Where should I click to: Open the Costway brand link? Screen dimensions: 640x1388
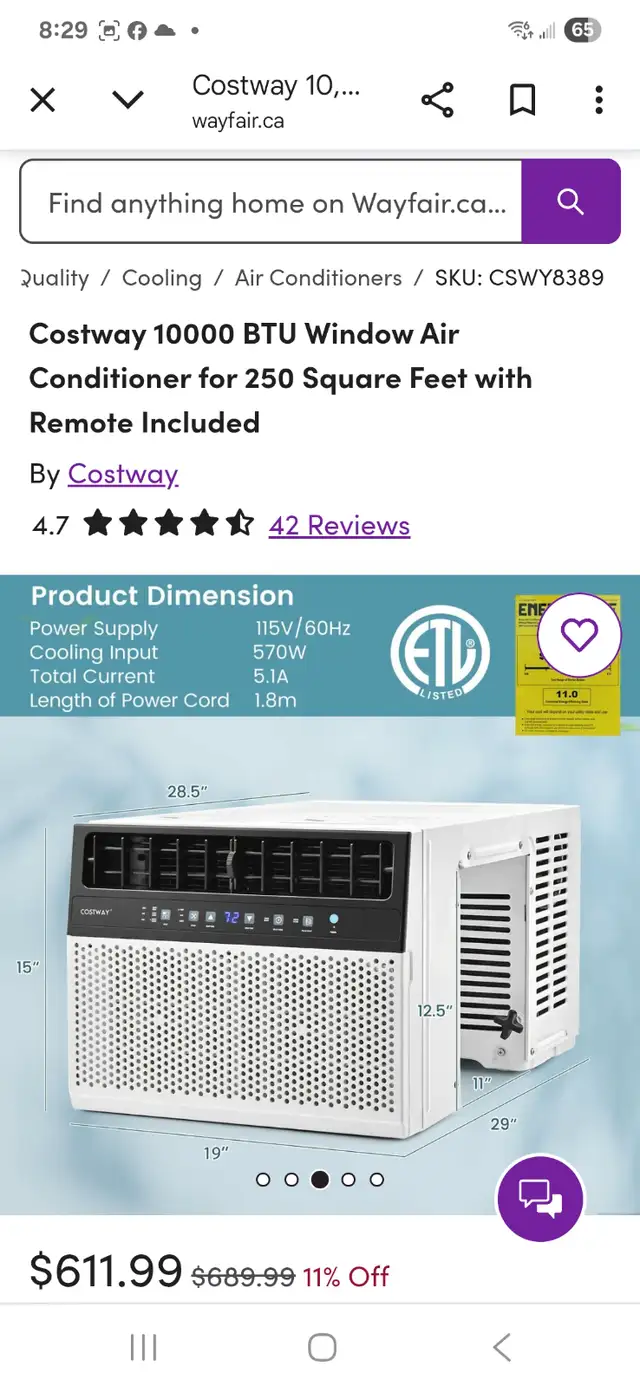pyautogui.click(x=123, y=474)
